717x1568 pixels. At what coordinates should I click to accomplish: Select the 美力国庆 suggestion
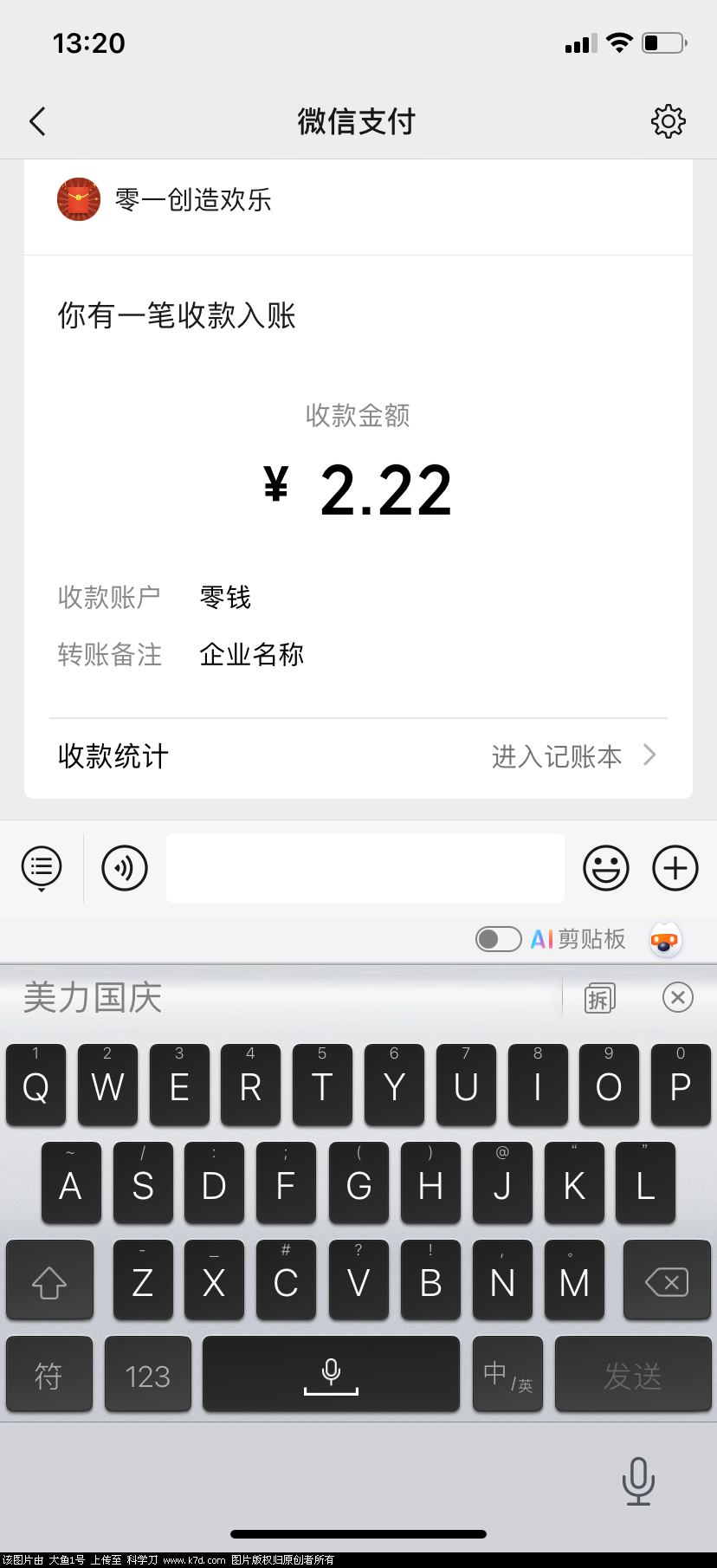coord(94,998)
